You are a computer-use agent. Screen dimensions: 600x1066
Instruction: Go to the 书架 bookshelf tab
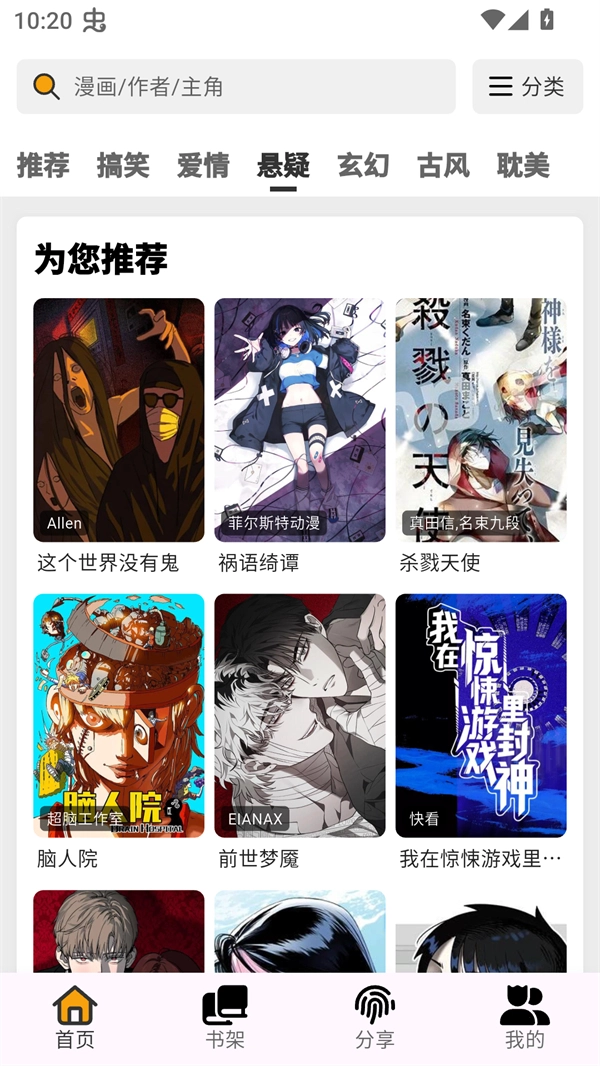click(225, 1017)
